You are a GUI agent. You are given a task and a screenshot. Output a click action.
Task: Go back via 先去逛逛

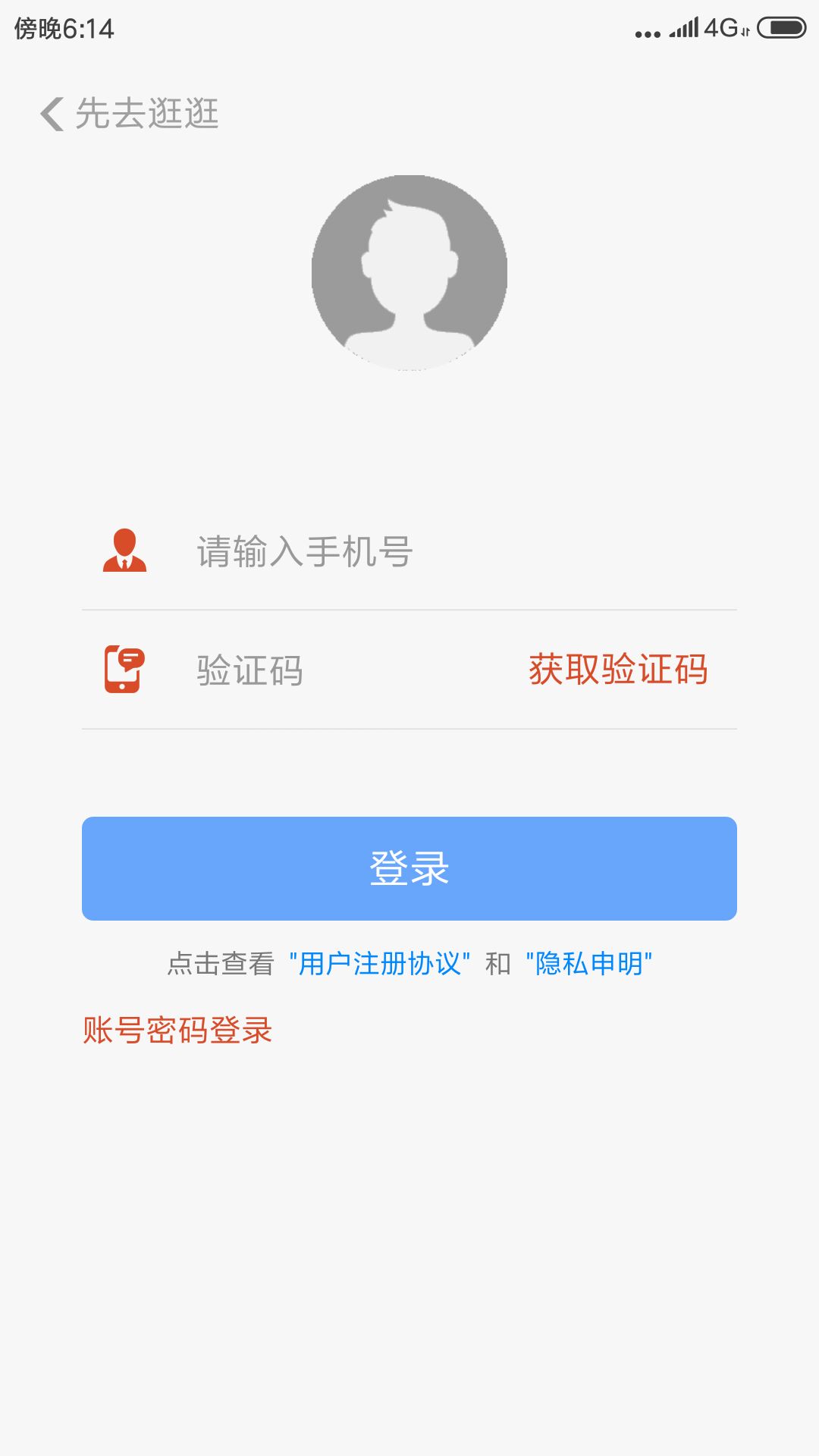coord(130,114)
